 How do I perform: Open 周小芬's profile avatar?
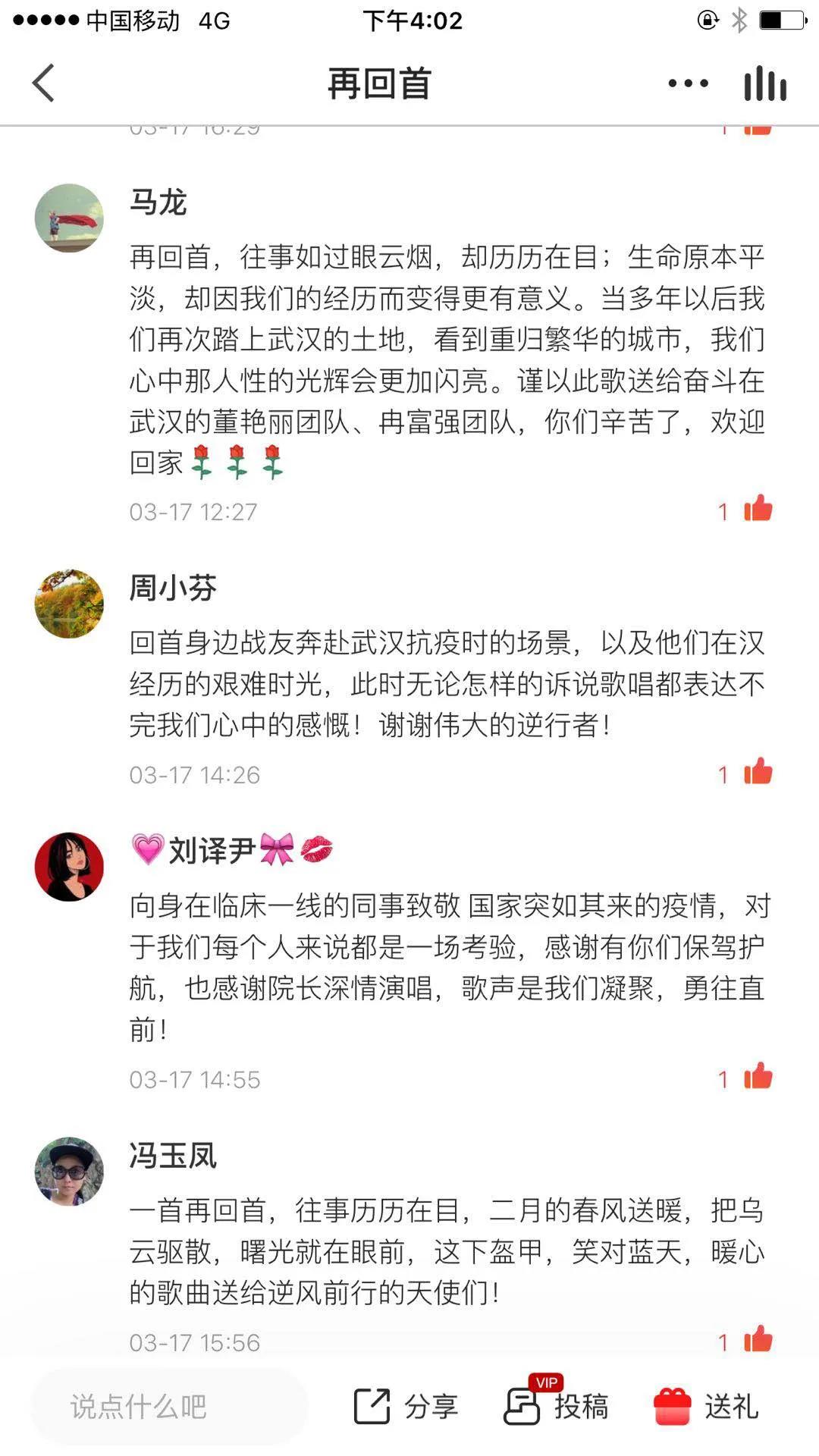(69, 604)
